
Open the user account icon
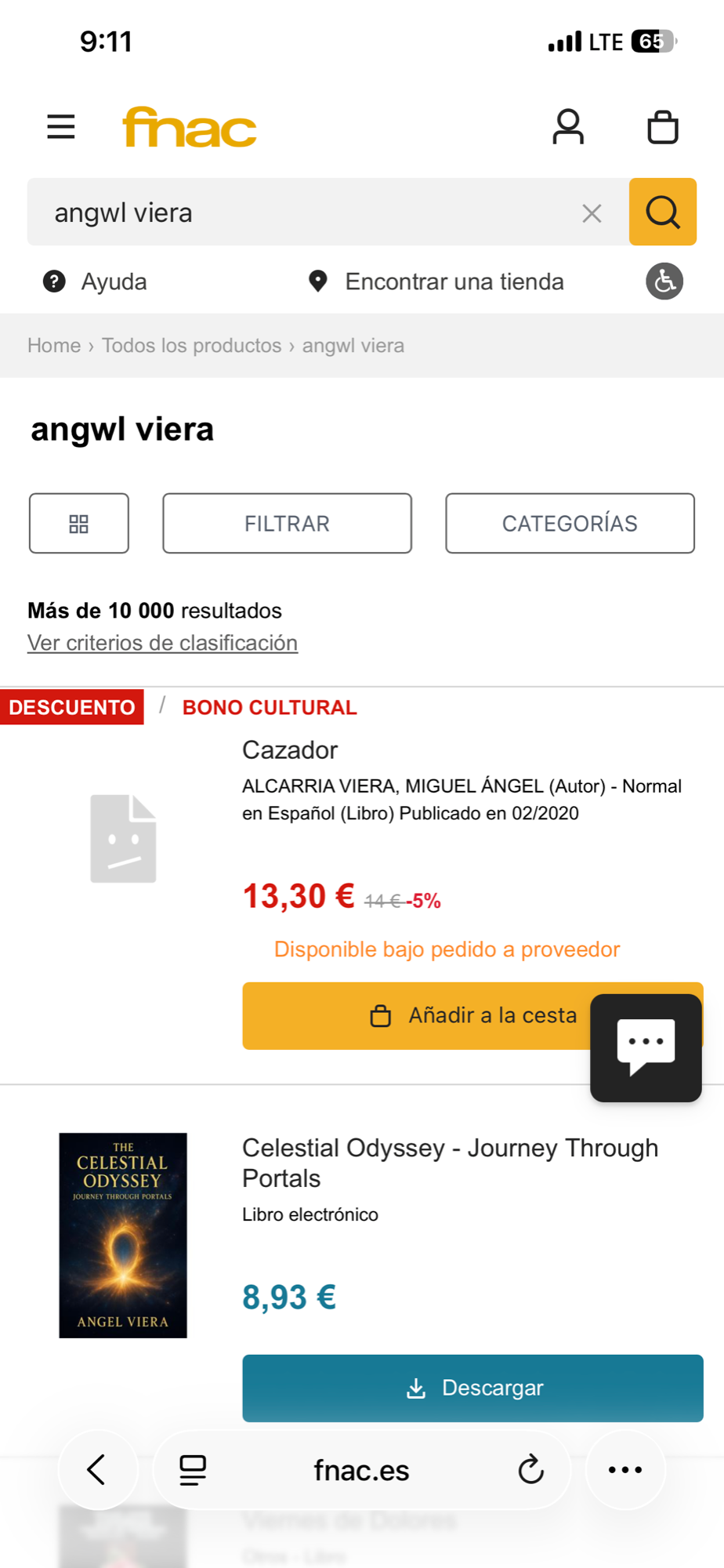(568, 127)
